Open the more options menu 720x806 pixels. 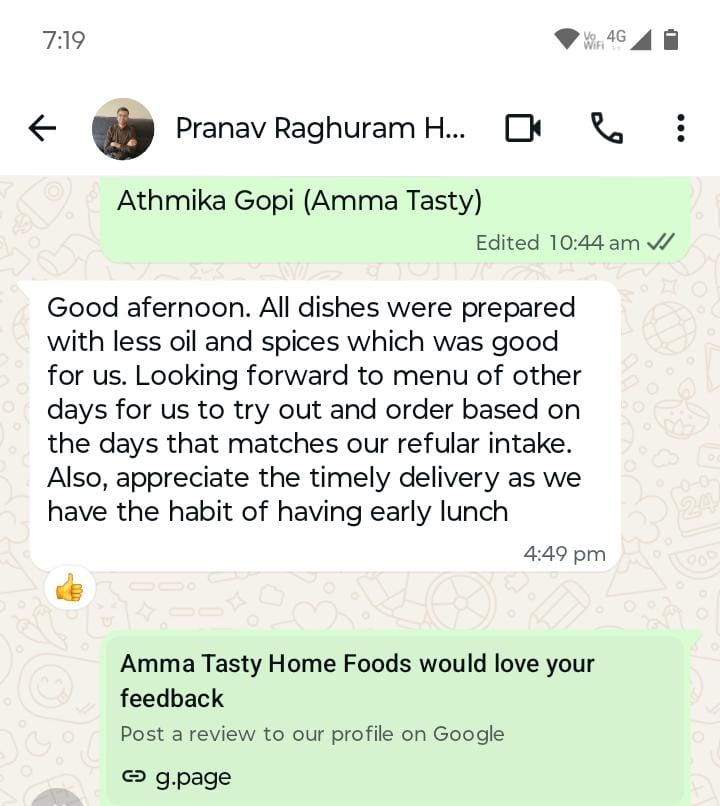(680, 128)
